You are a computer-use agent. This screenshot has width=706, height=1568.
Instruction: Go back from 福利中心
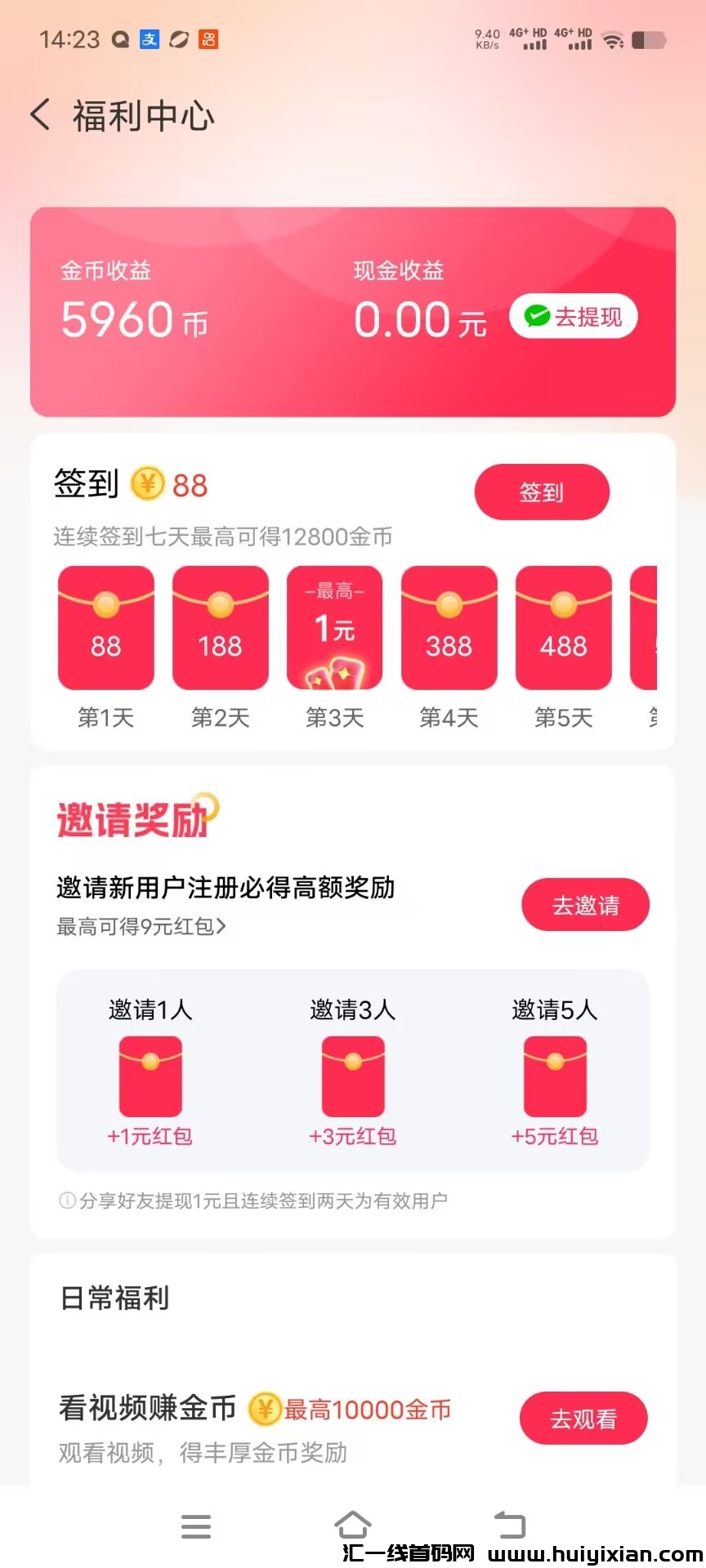[41, 115]
